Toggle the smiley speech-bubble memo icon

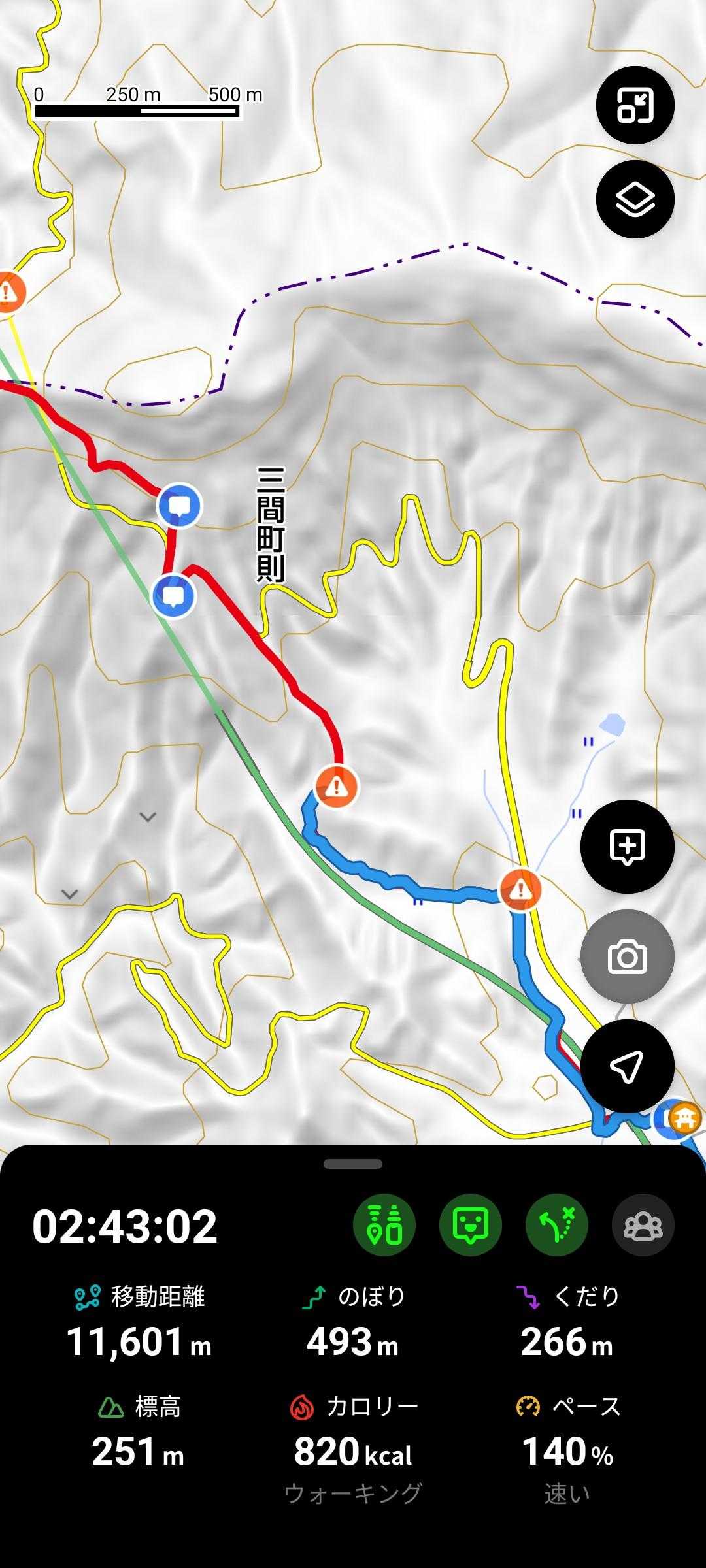tap(471, 1225)
